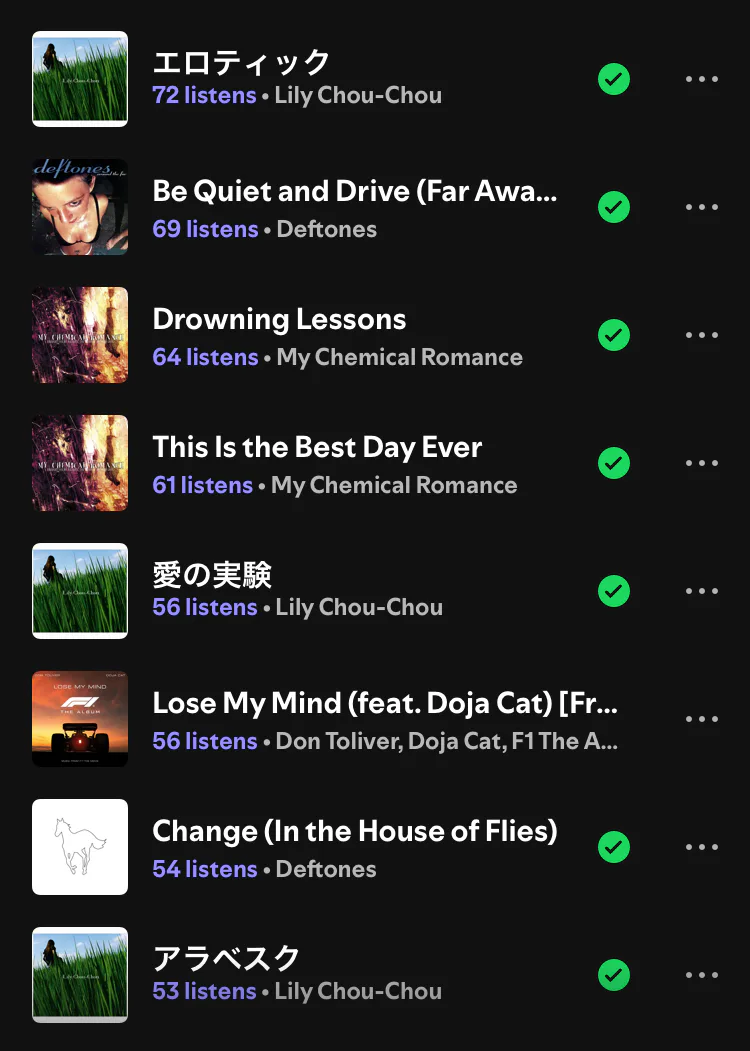Show options for Lose My Mind track

(702, 719)
